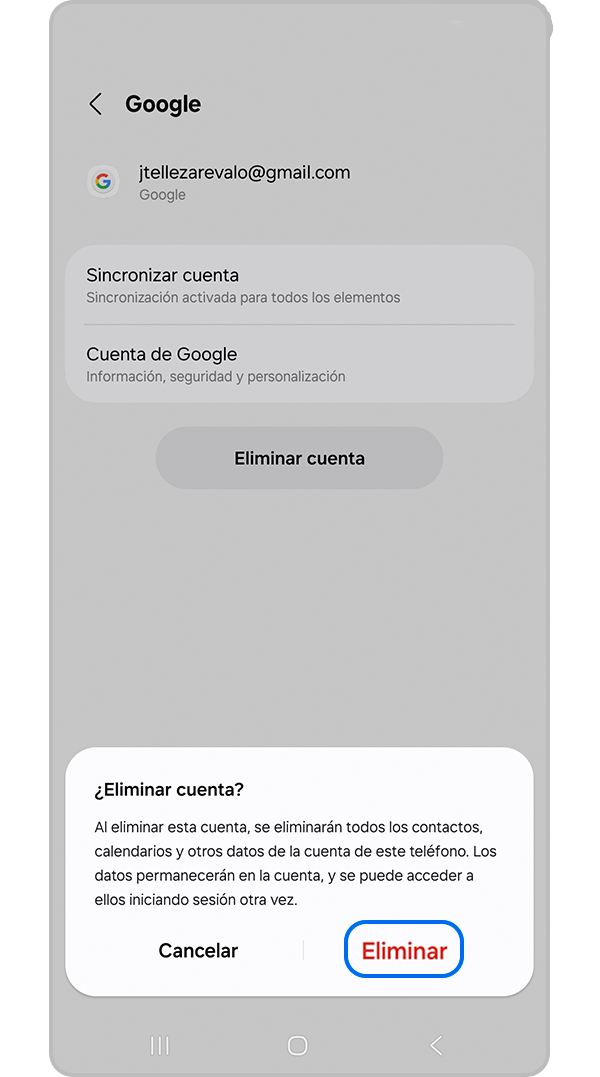Go back using the arrow beside Google
This screenshot has width=600, height=1077.
pyautogui.click(x=96, y=104)
